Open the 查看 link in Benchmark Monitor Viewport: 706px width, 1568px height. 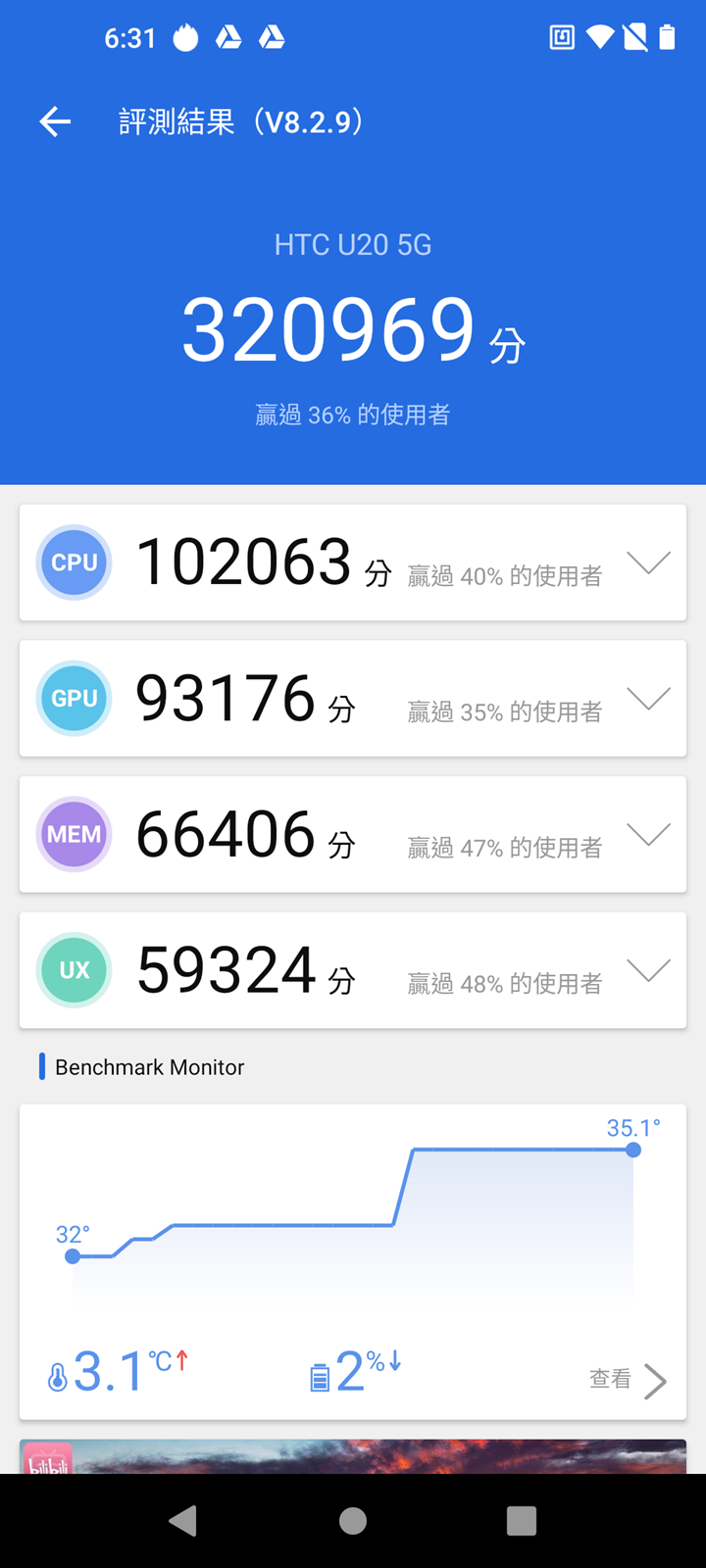point(628,1380)
